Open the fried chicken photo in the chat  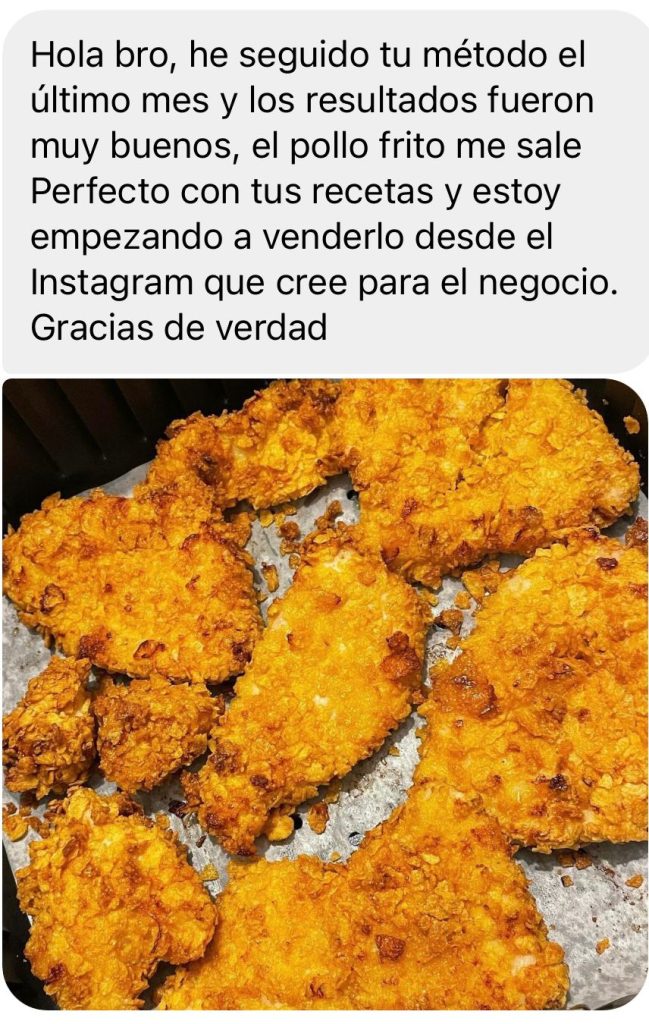click(x=324, y=695)
